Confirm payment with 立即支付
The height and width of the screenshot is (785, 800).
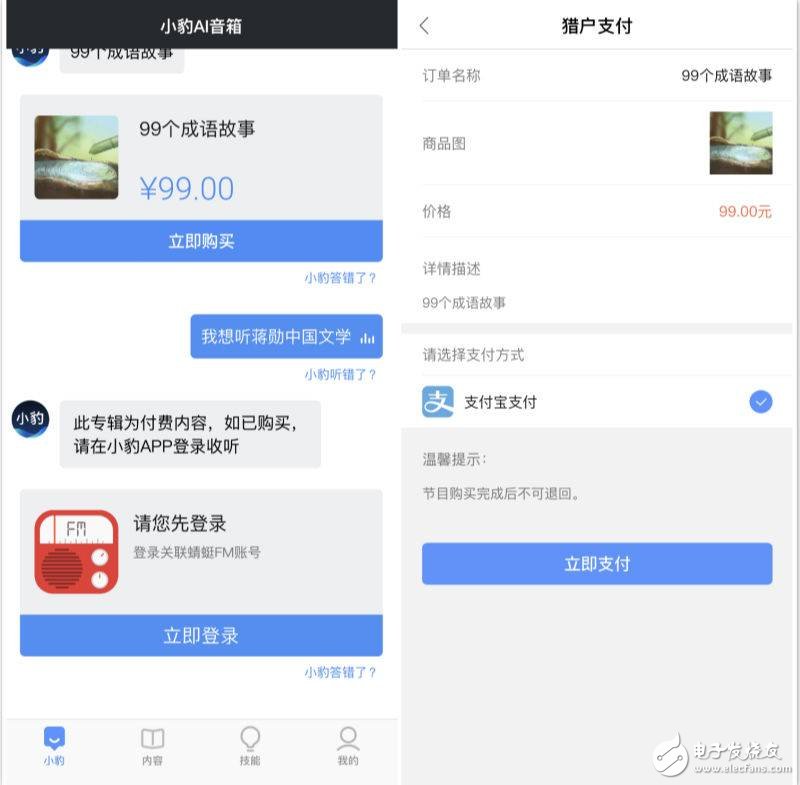click(597, 564)
